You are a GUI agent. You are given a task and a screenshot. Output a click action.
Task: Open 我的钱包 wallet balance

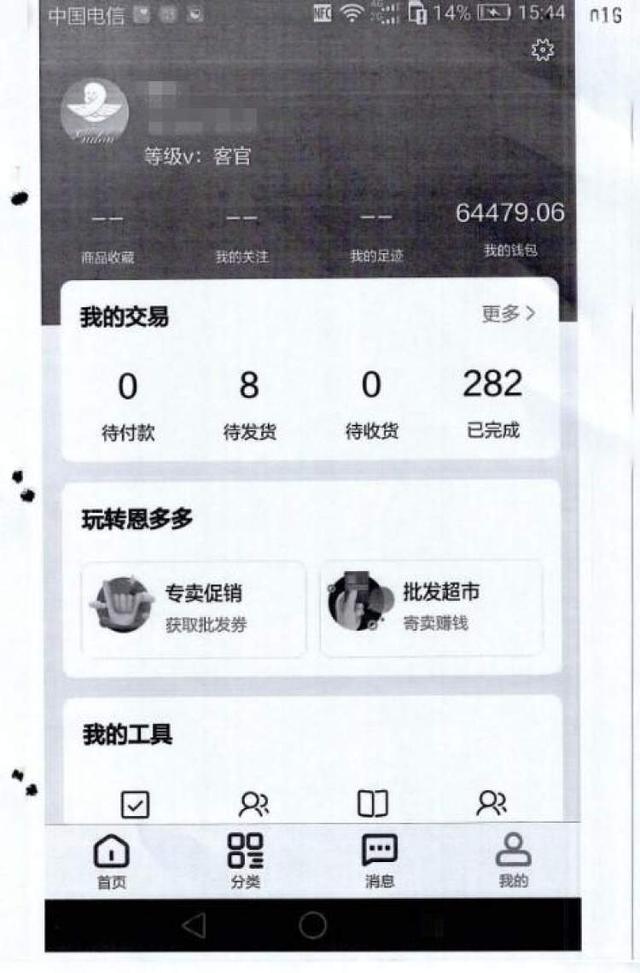point(510,230)
